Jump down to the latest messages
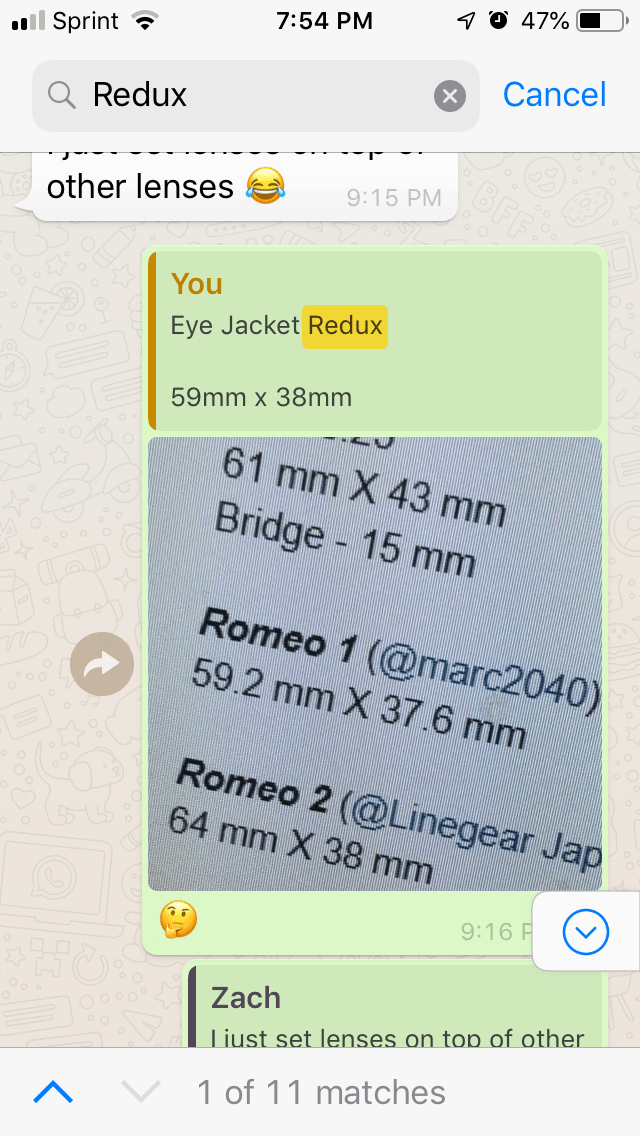This screenshot has width=640, height=1136. (586, 933)
